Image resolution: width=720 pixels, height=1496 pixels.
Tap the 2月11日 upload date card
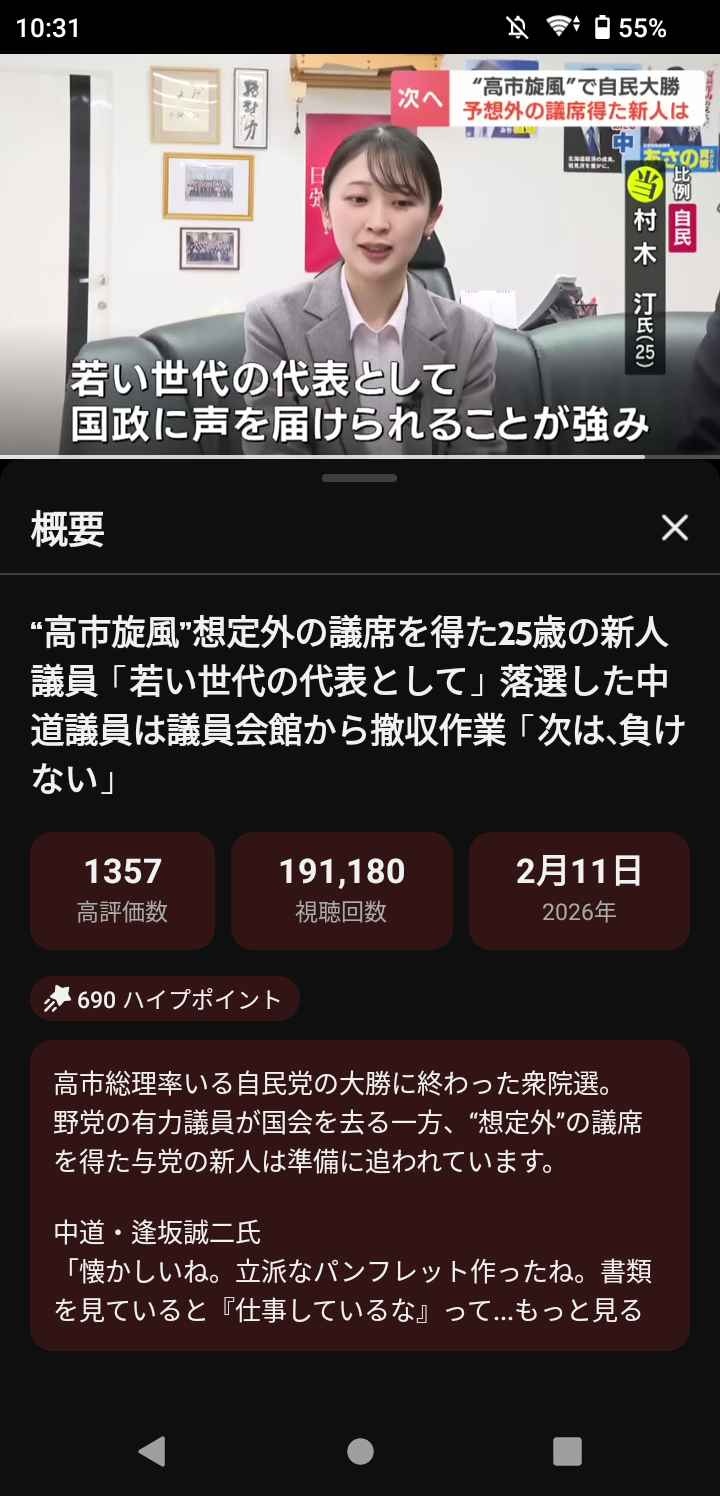(x=580, y=890)
